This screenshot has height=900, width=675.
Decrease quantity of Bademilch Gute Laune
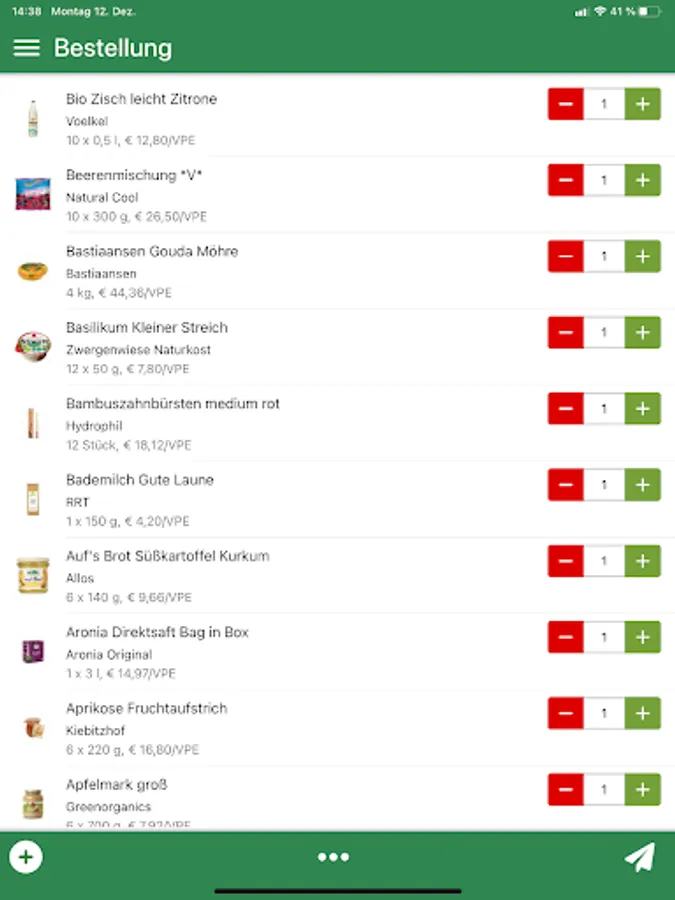566,485
